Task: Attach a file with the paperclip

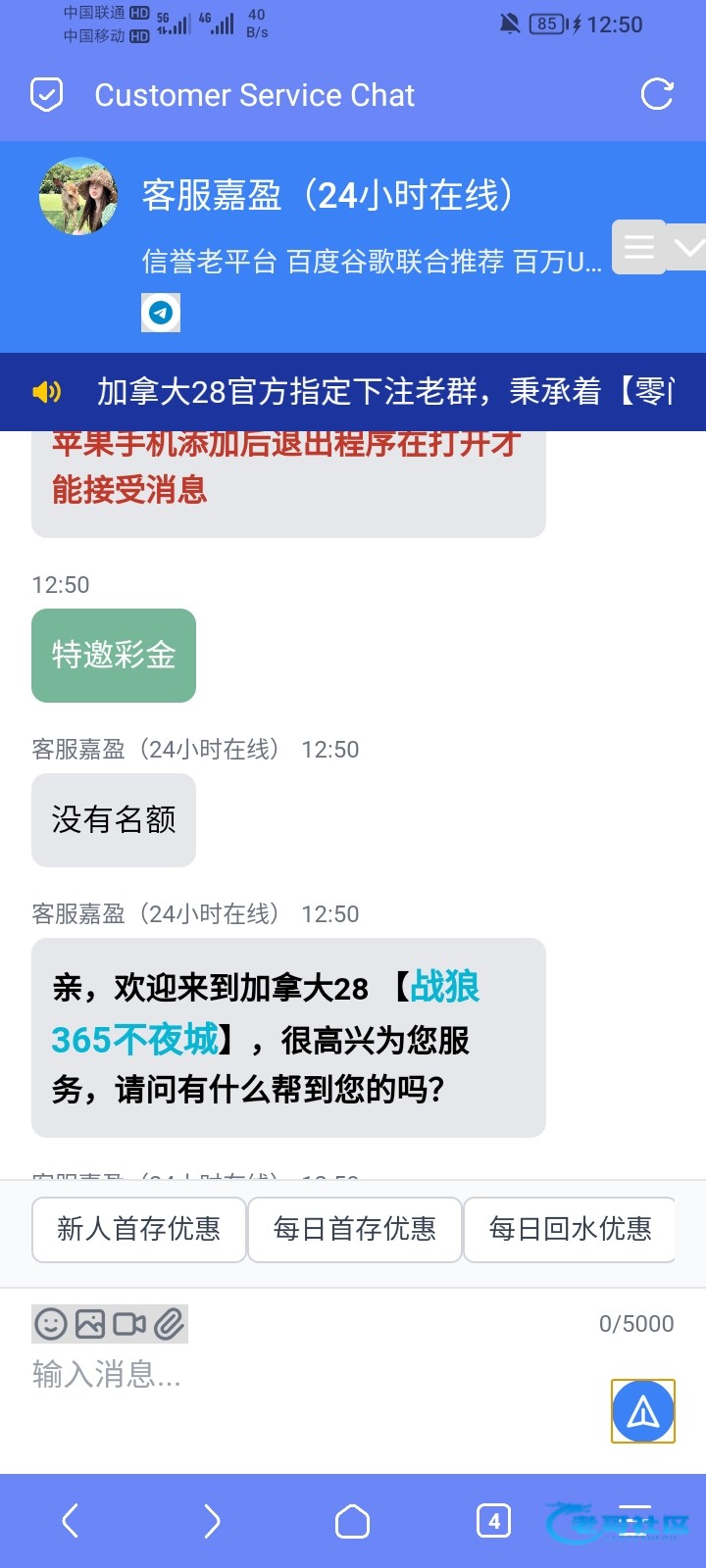Action: (x=169, y=1324)
